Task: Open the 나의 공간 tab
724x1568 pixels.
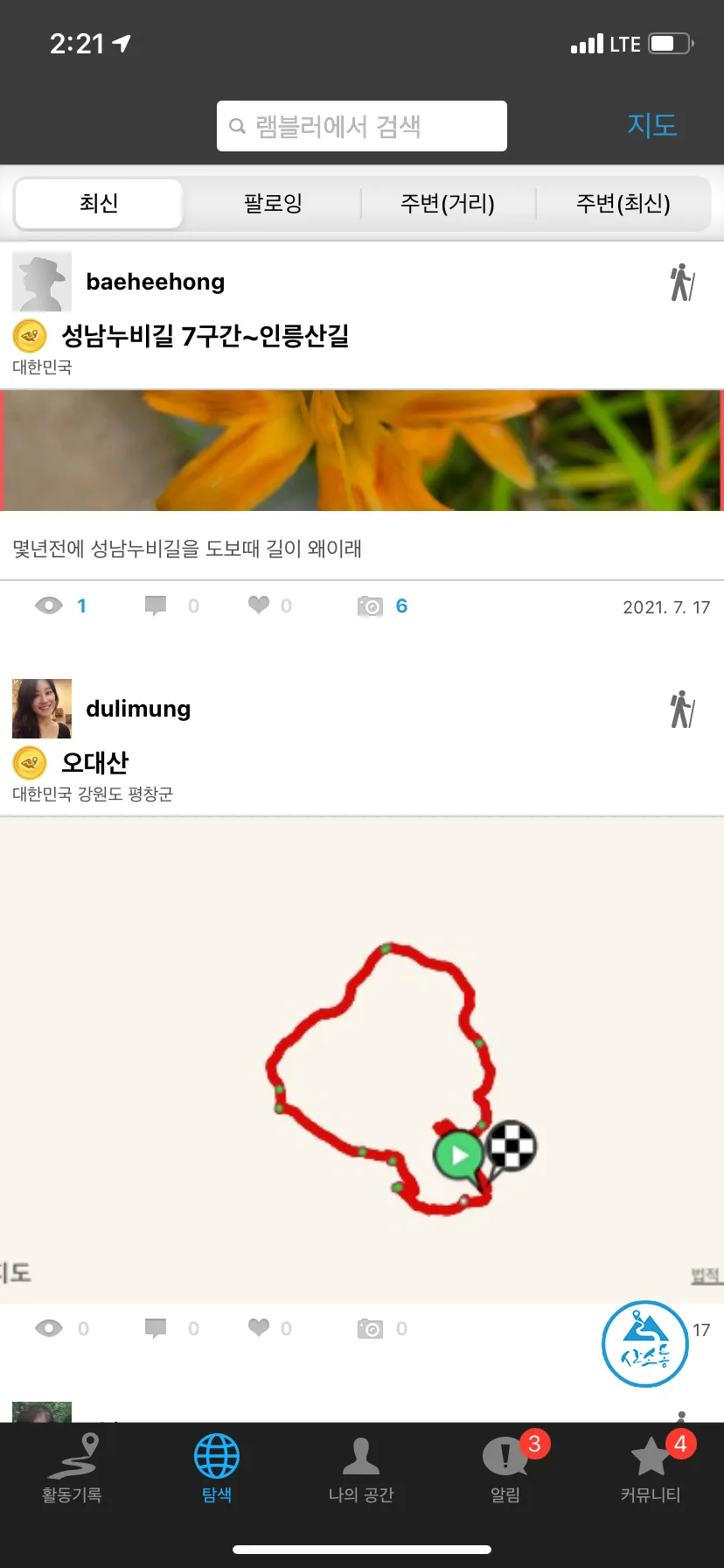Action: coord(361,1469)
